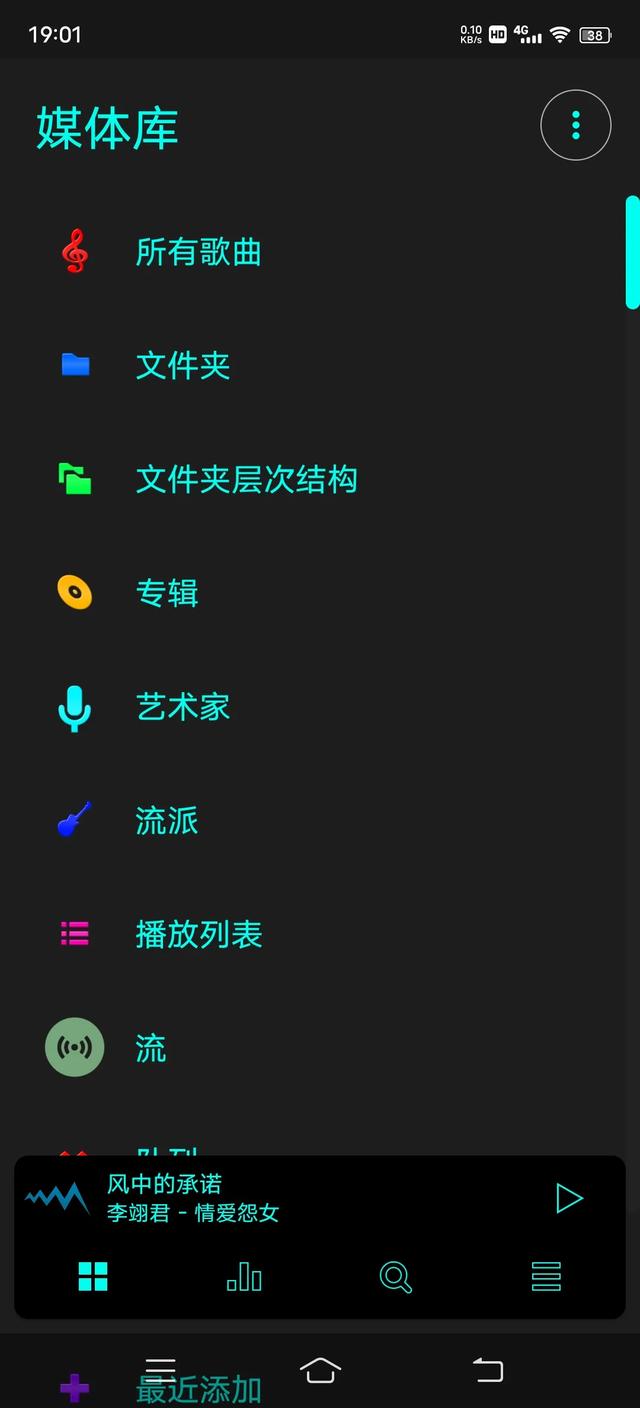Screen dimensions: 640x1408
Task: Go to the system home screen
Action: tap(320, 1369)
